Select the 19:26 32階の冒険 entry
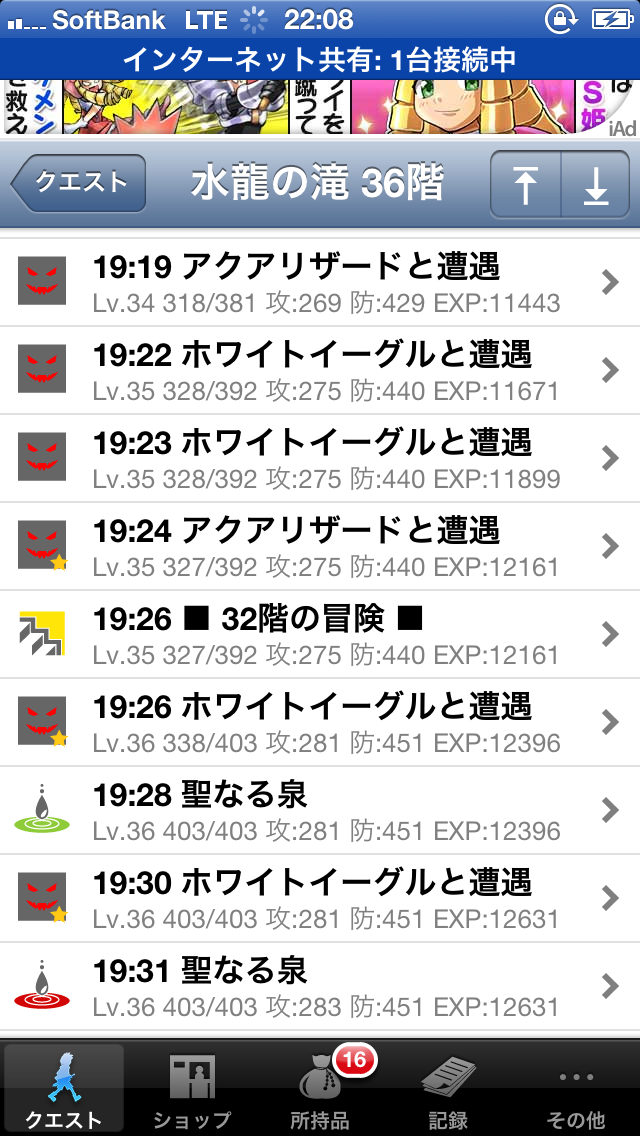The image size is (640, 1136). point(320,634)
